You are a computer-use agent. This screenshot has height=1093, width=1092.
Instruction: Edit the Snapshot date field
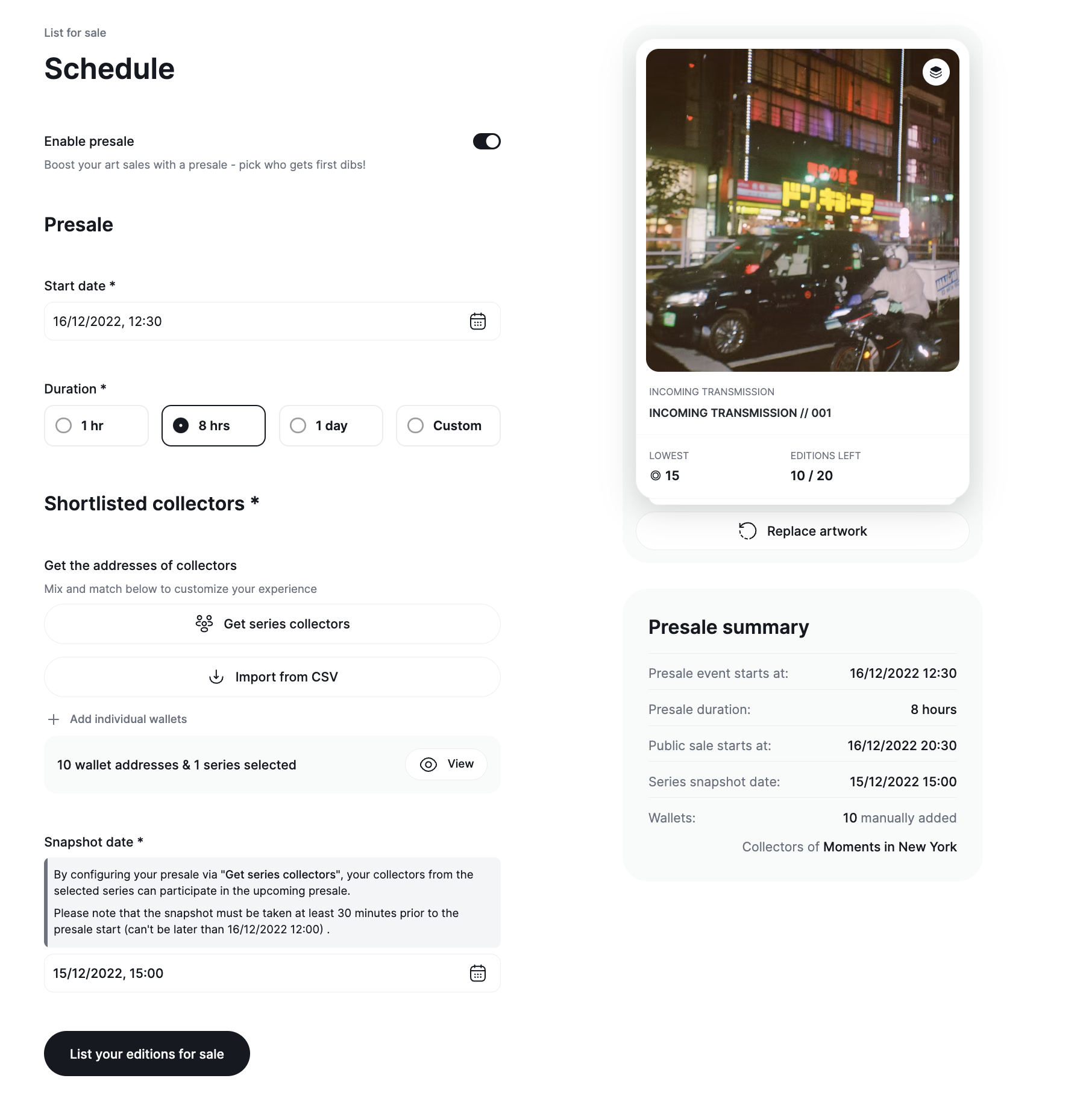[272, 973]
